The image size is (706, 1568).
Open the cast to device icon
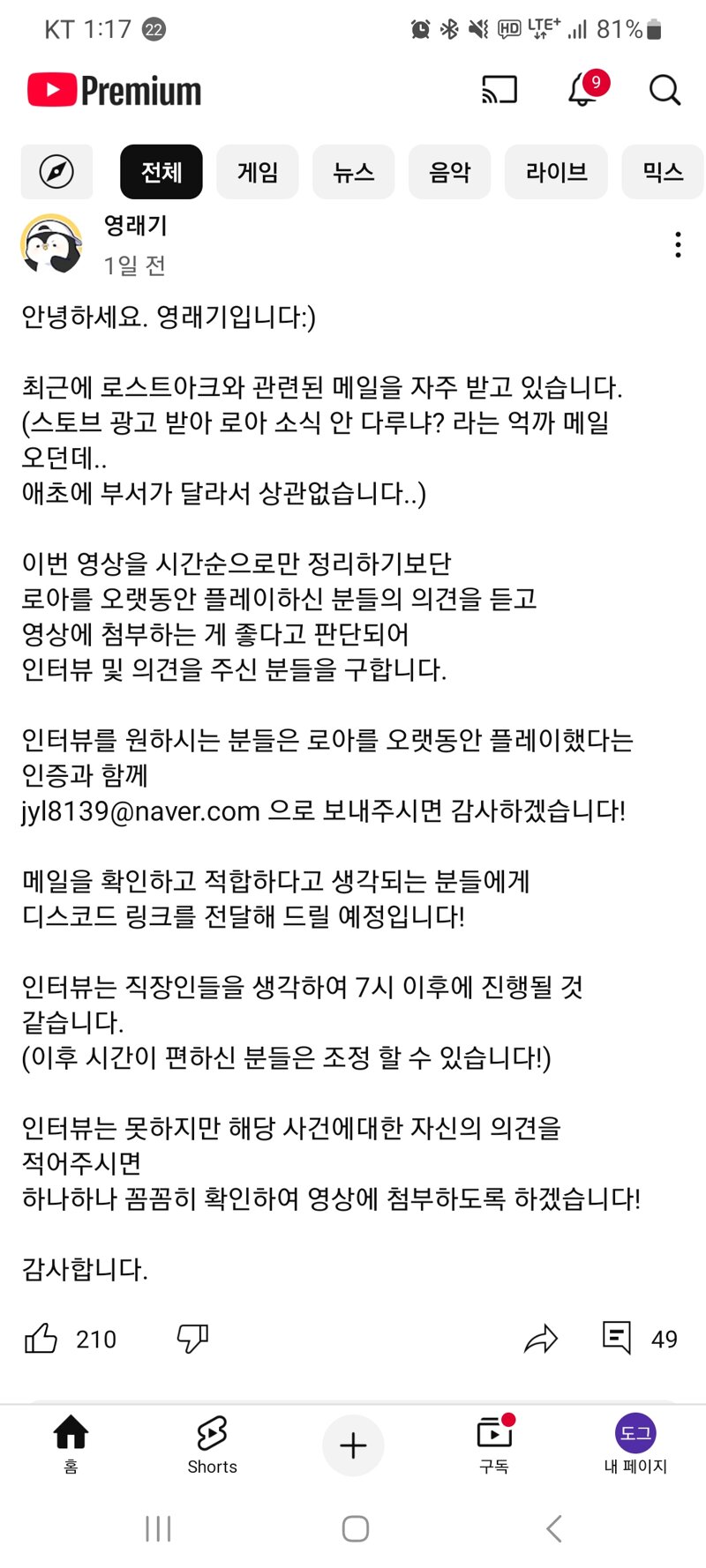499,90
